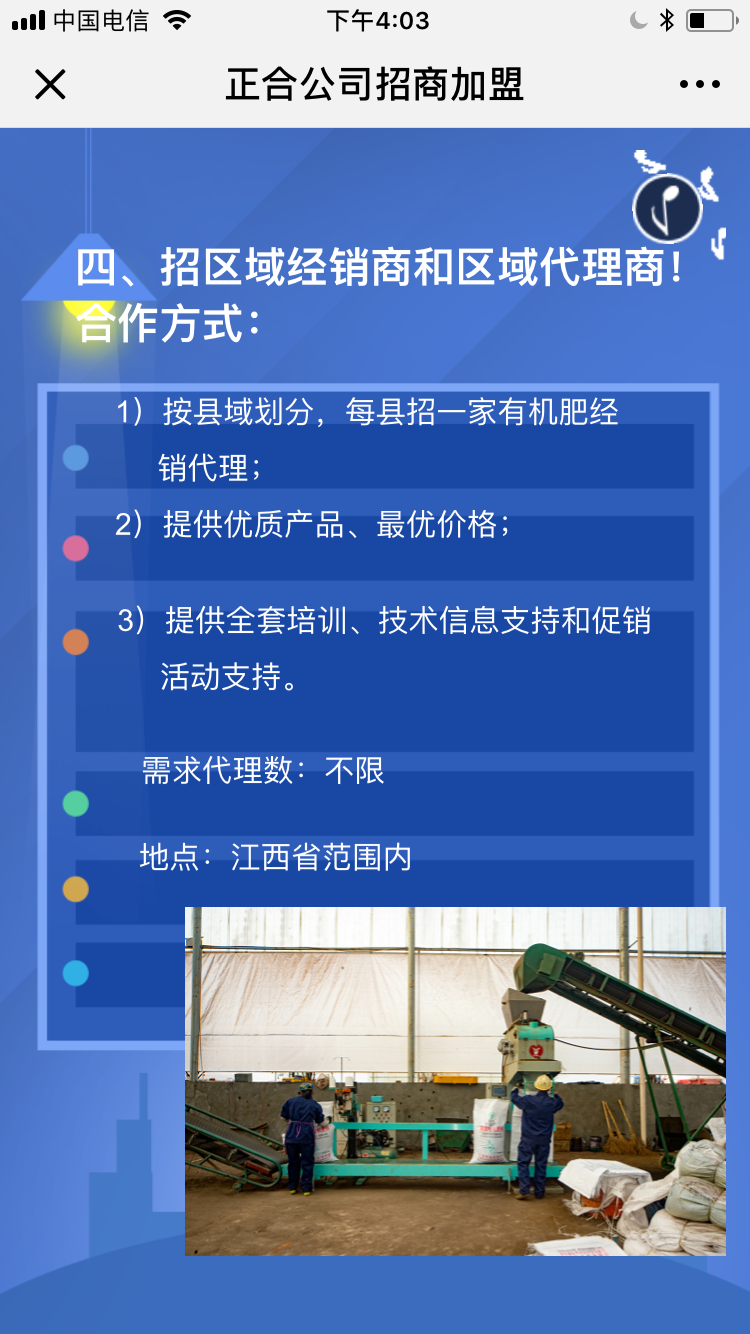
Task: Close the 正合公司招商加盟 page
Action: (50, 85)
